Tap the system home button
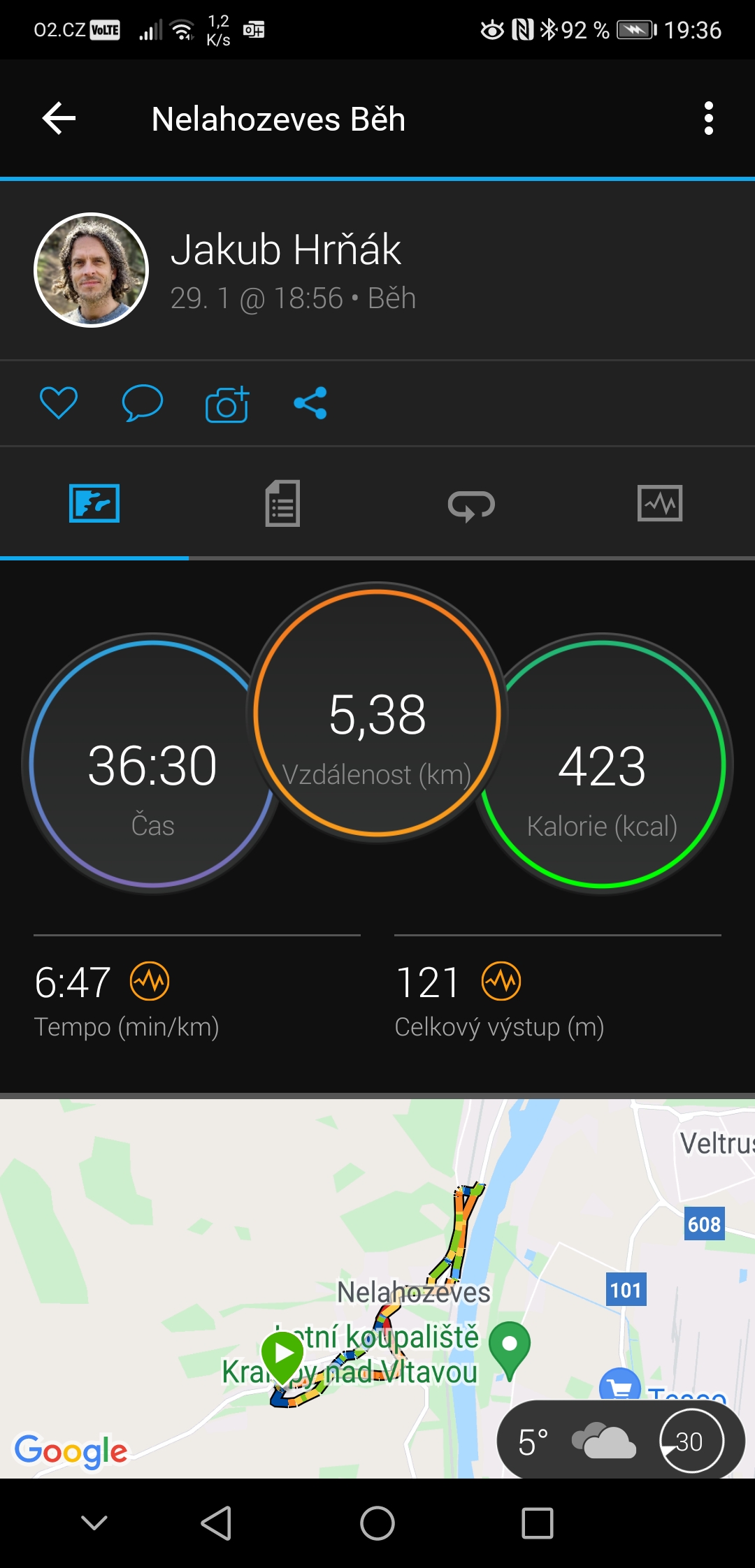This screenshot has width=755, height=1568. (x=377, y=1523)
